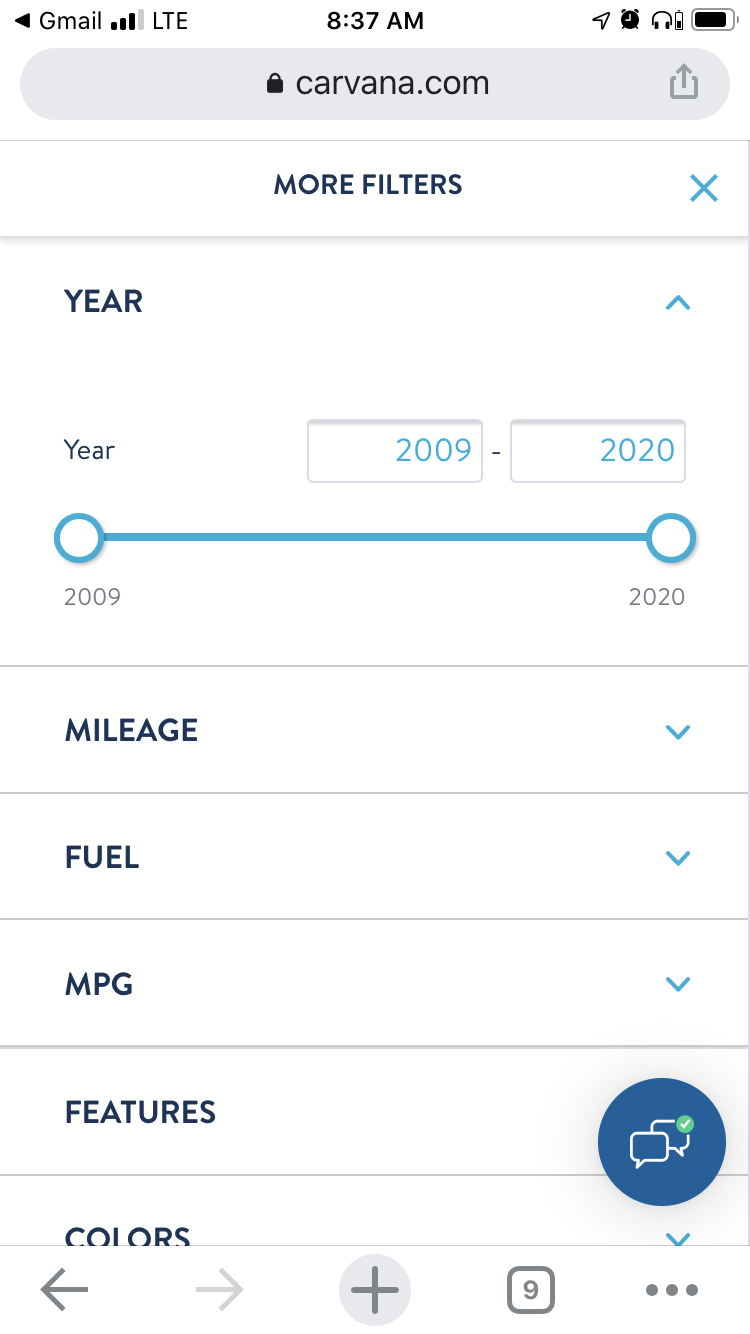Collapse the Year filter section
This screenshot has height=1334, width=750.
pos(677,302)
